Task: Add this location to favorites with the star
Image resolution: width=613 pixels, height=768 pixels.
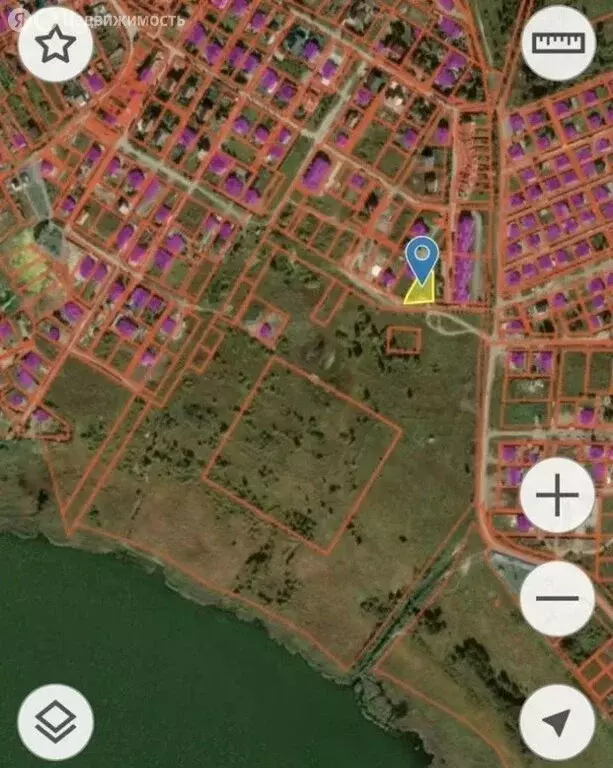Action: pyautogui.click(x=56, y=45)
